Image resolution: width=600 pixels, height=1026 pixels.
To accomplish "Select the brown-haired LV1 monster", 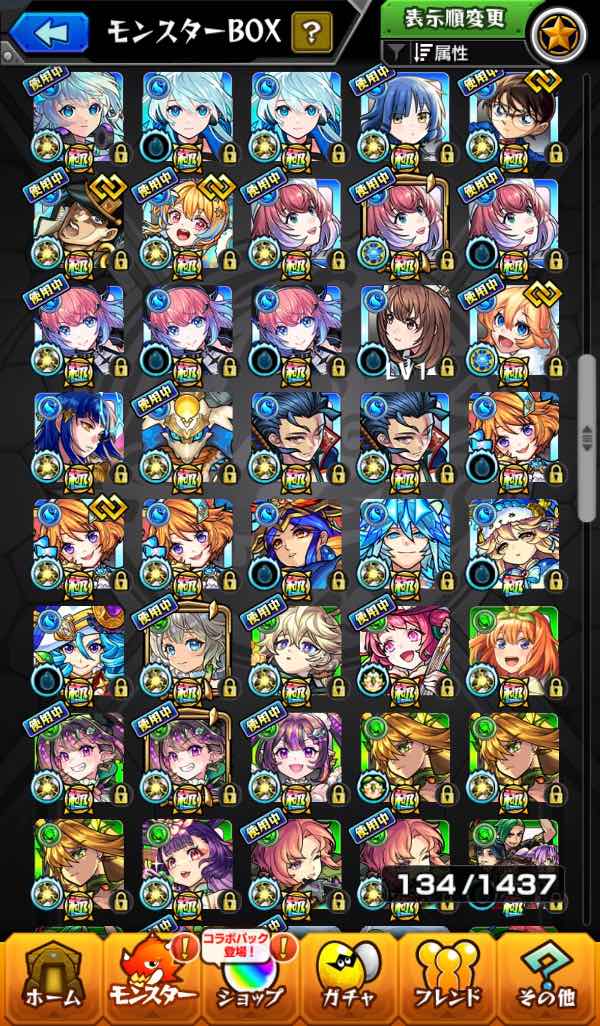I will pyautogui.click(x=404, y=330).
